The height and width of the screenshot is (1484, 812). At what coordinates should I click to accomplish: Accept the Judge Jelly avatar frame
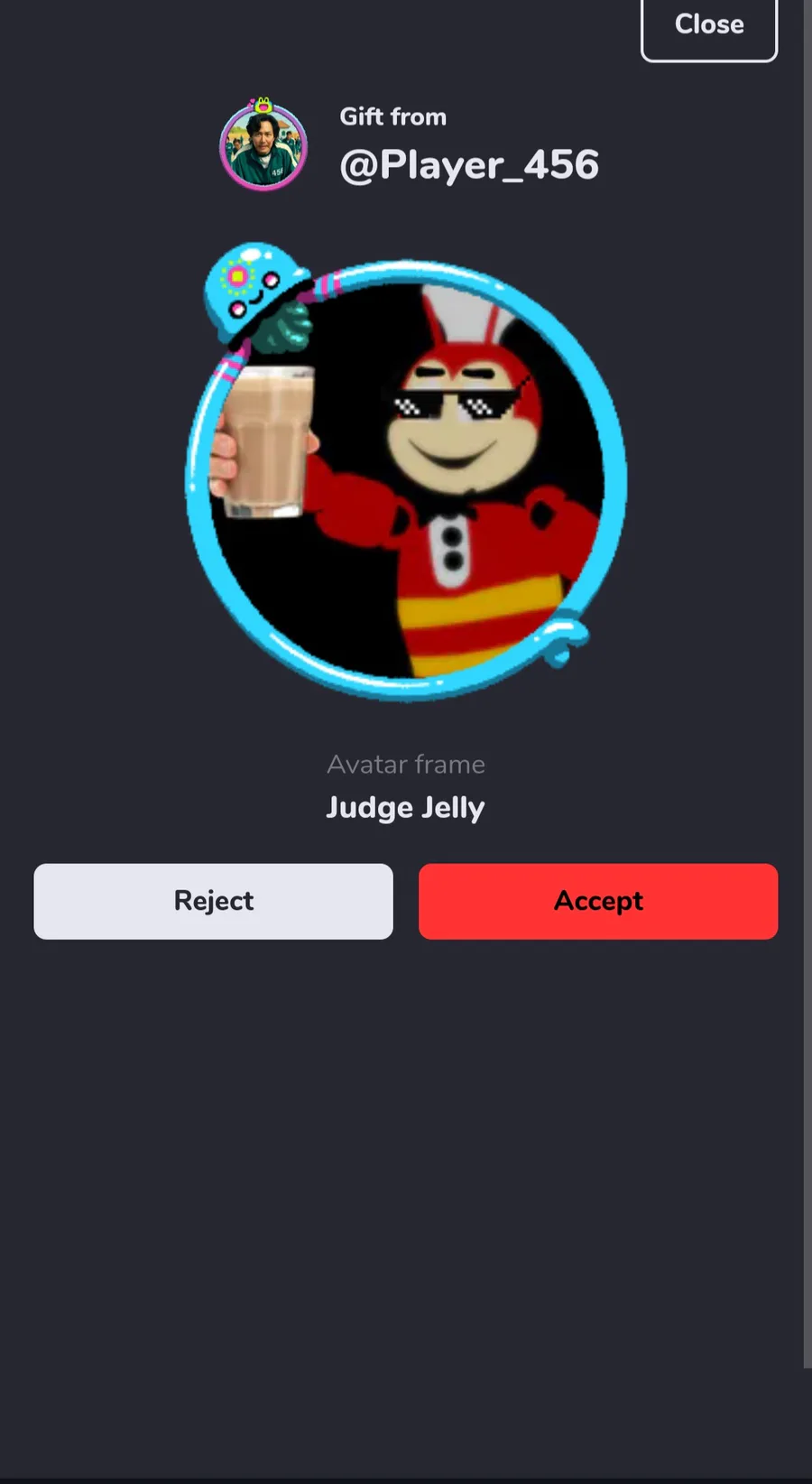coord(598,901)
